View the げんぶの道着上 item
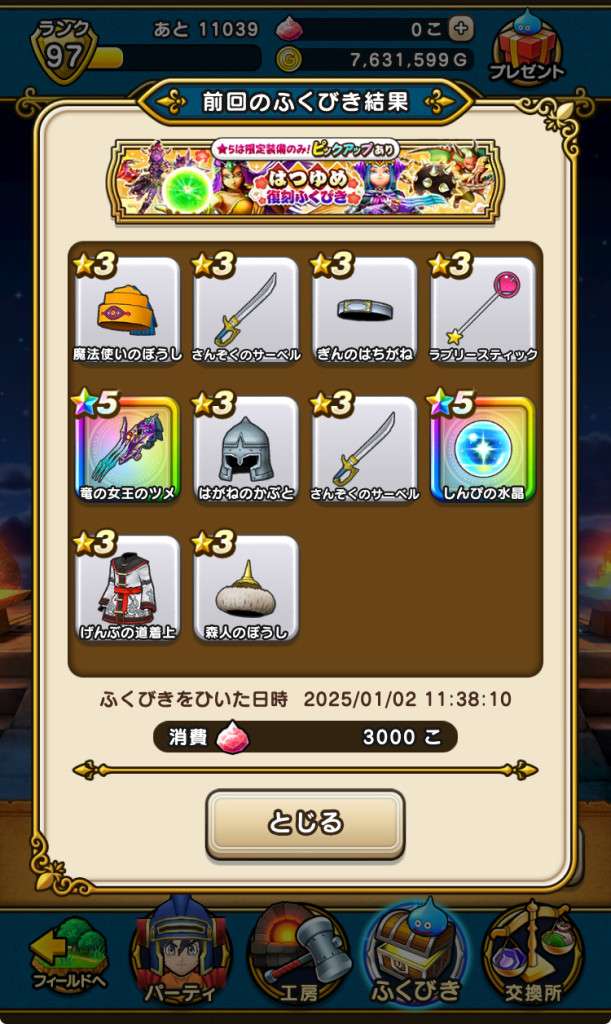 [x=127, y=589]
